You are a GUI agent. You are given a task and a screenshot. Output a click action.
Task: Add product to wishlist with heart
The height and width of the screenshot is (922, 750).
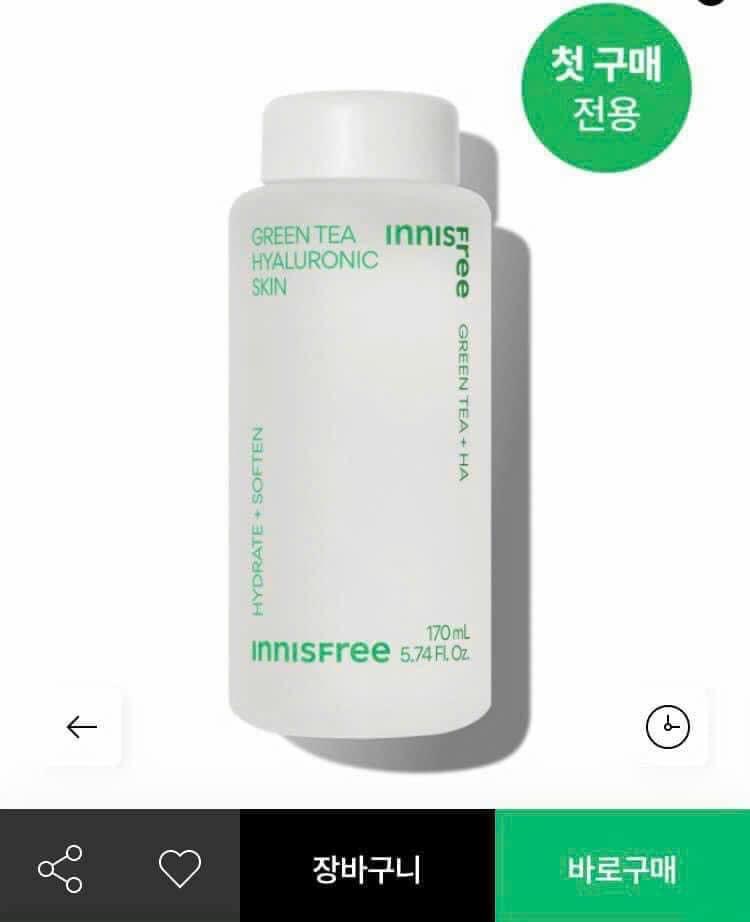180,868
